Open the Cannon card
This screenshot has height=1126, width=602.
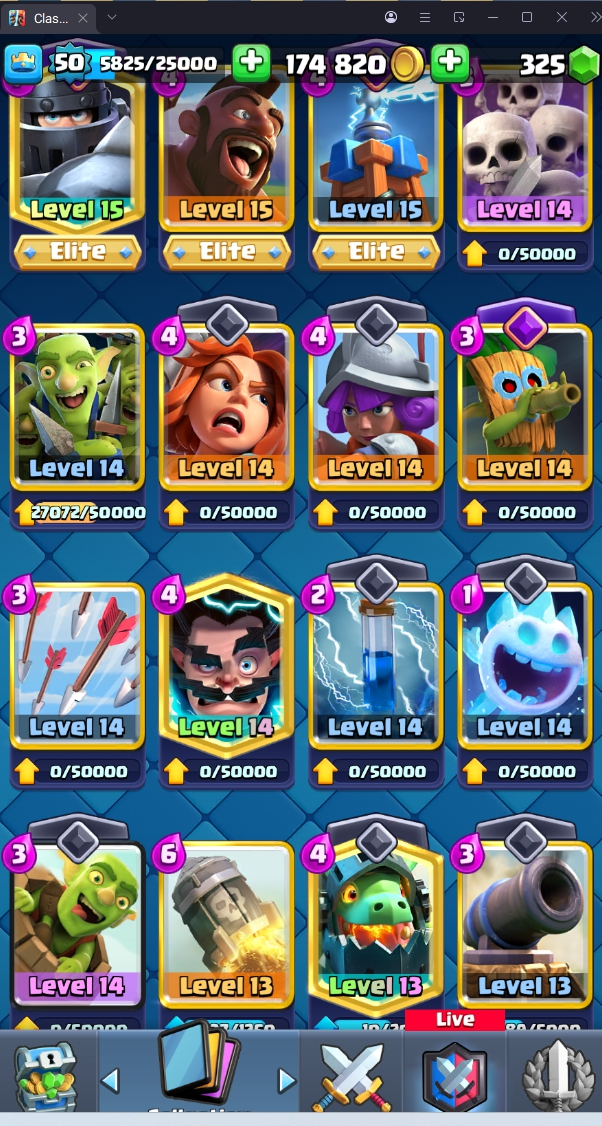click(525, 920)
